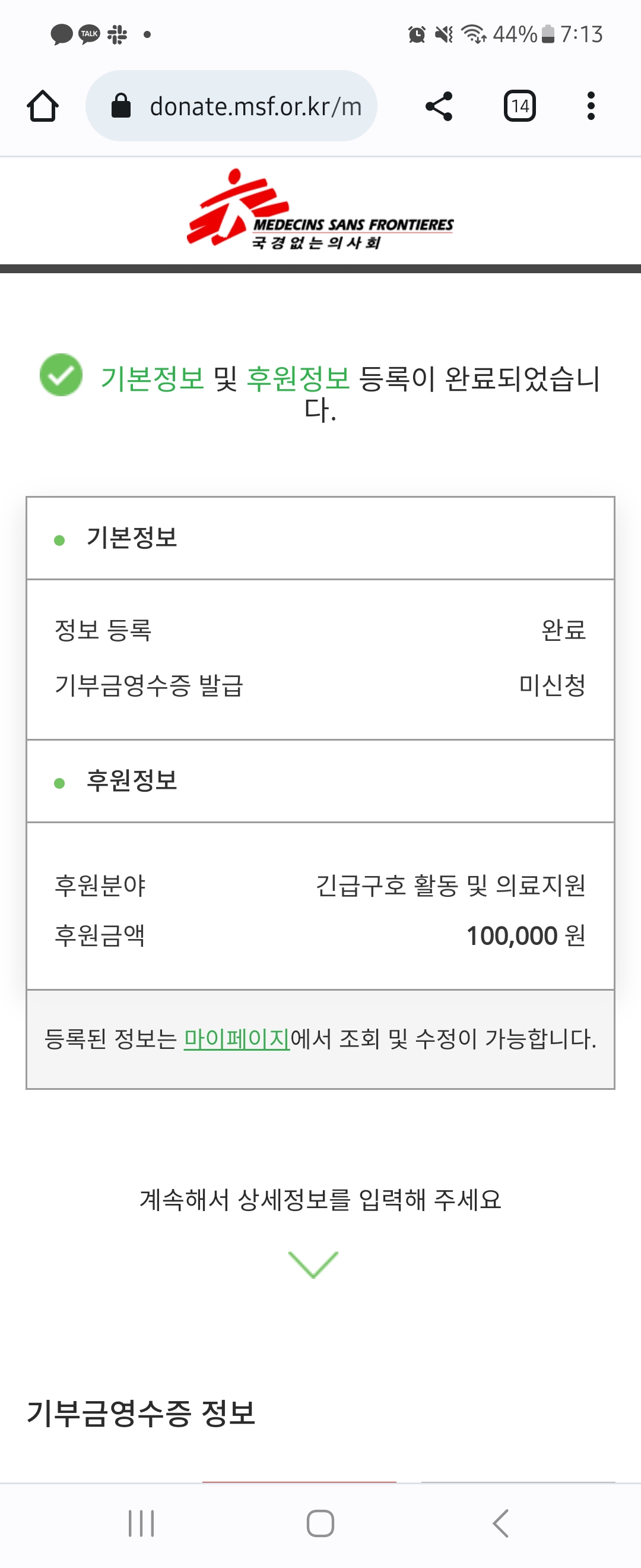Open the browser overflow menu
This screenshot has height=1568, width=641.
pos(591,106)
